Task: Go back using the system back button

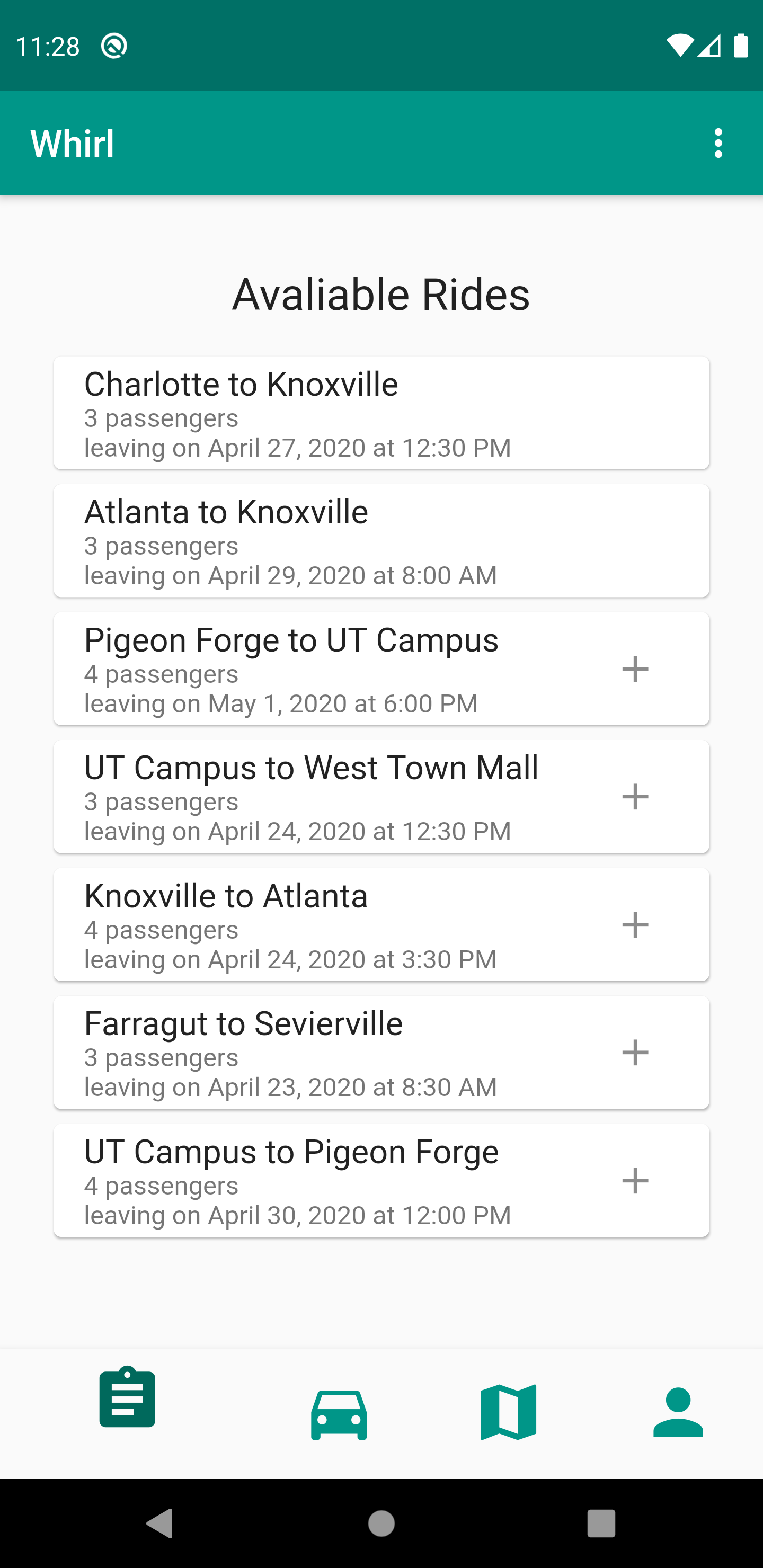Action: tap(160, 1524)
